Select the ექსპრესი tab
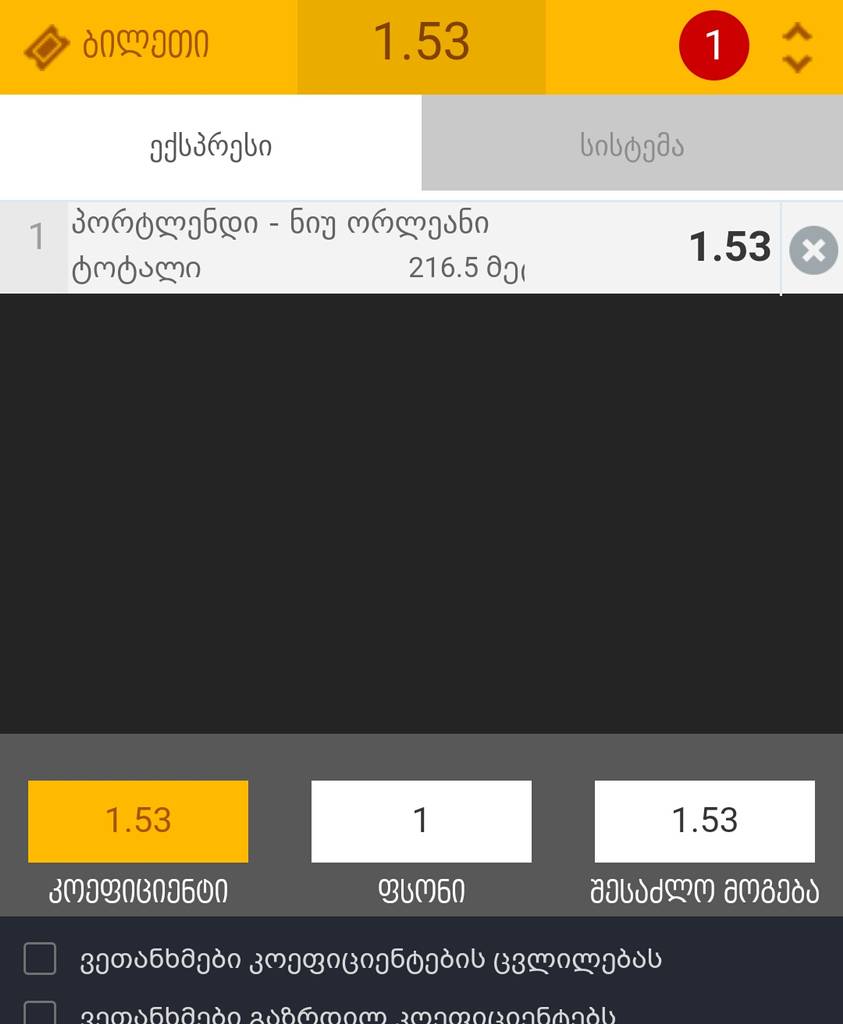This screenshot has width=843, height=1024. [210, 146]
